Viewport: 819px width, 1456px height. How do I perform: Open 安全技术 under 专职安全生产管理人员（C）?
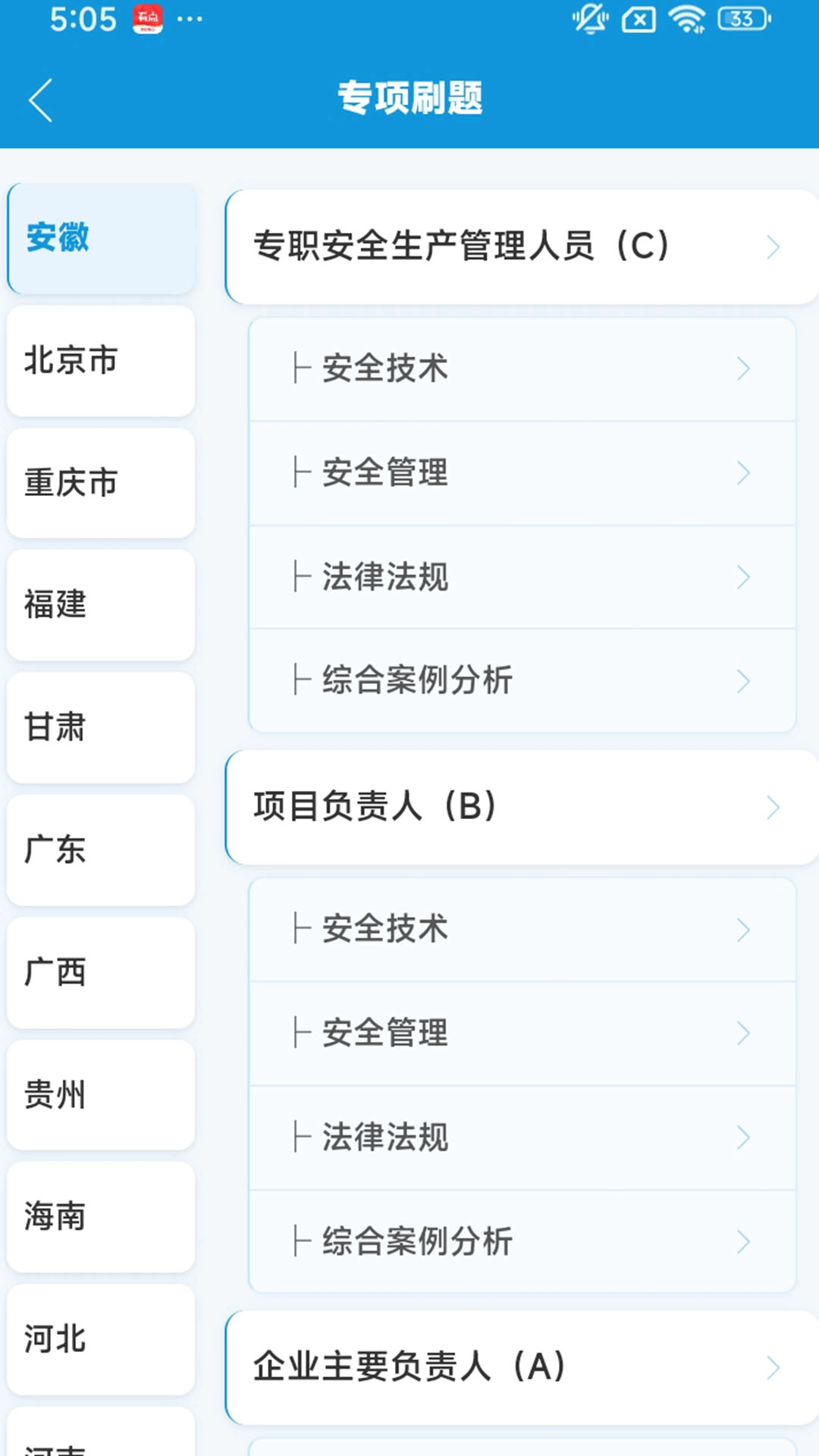point(522,369)
